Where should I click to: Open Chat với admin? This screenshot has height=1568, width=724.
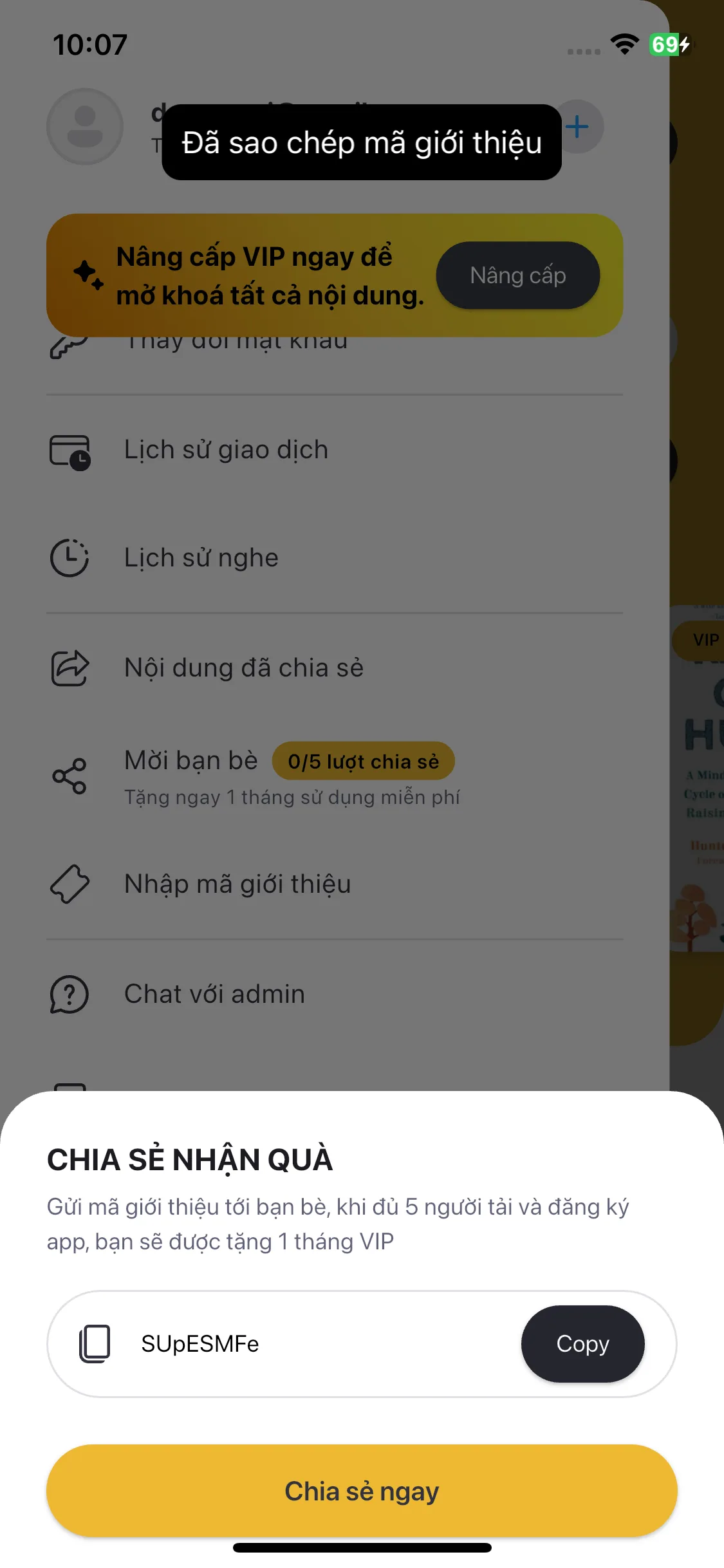click(x=214, y=994)
